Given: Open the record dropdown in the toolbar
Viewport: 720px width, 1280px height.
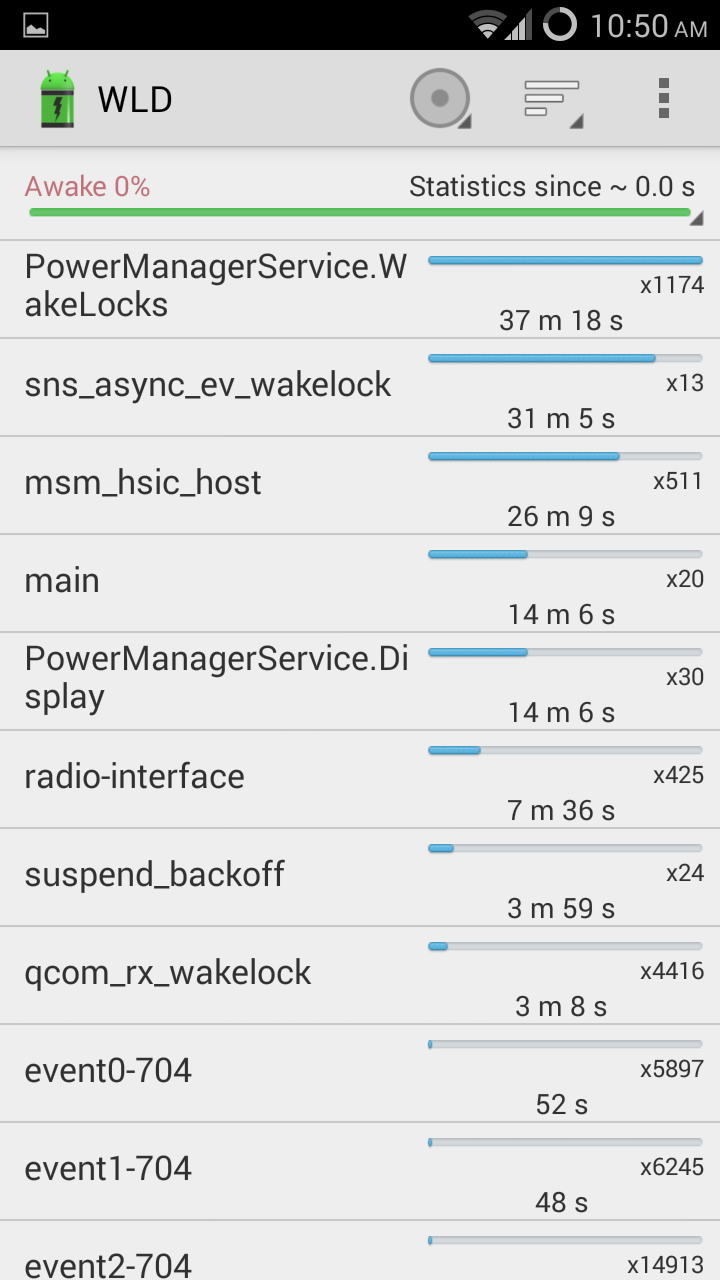Looking at the screenshot, I should coord(440,99).
